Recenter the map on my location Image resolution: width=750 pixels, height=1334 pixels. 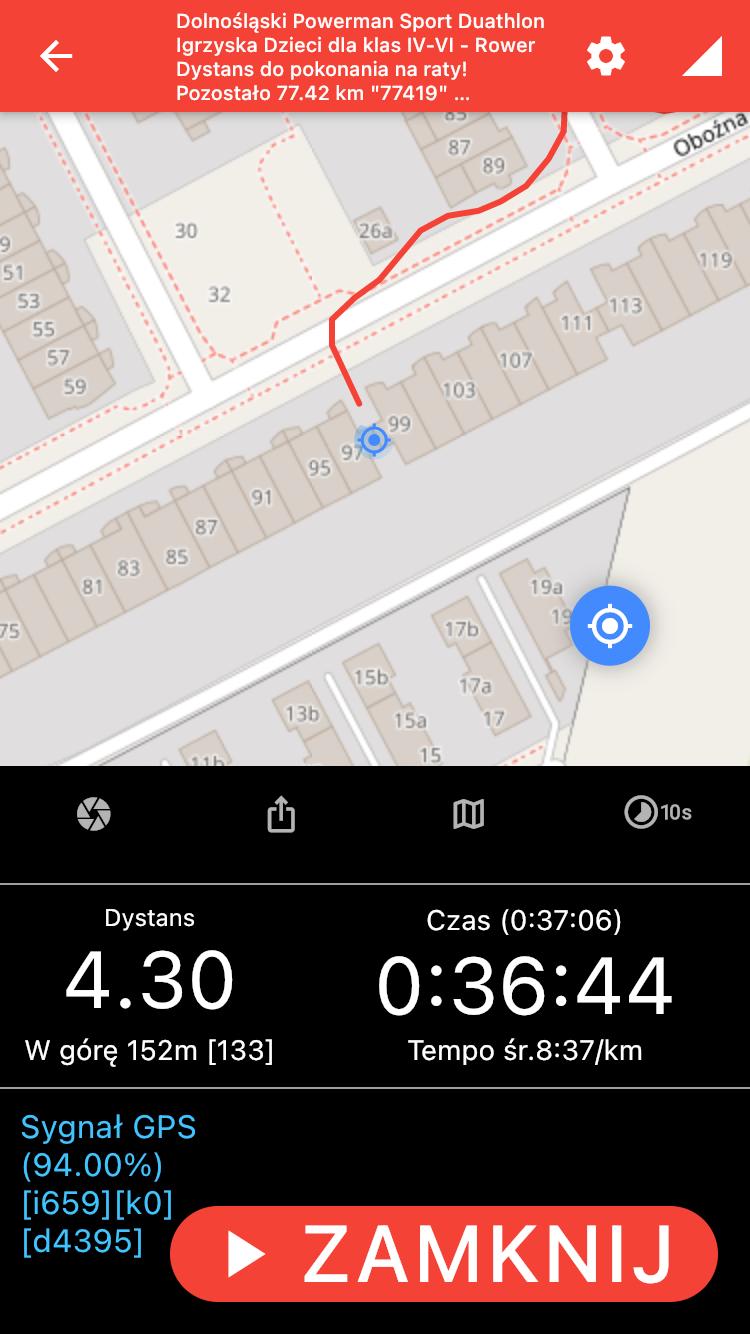(610, 626)
